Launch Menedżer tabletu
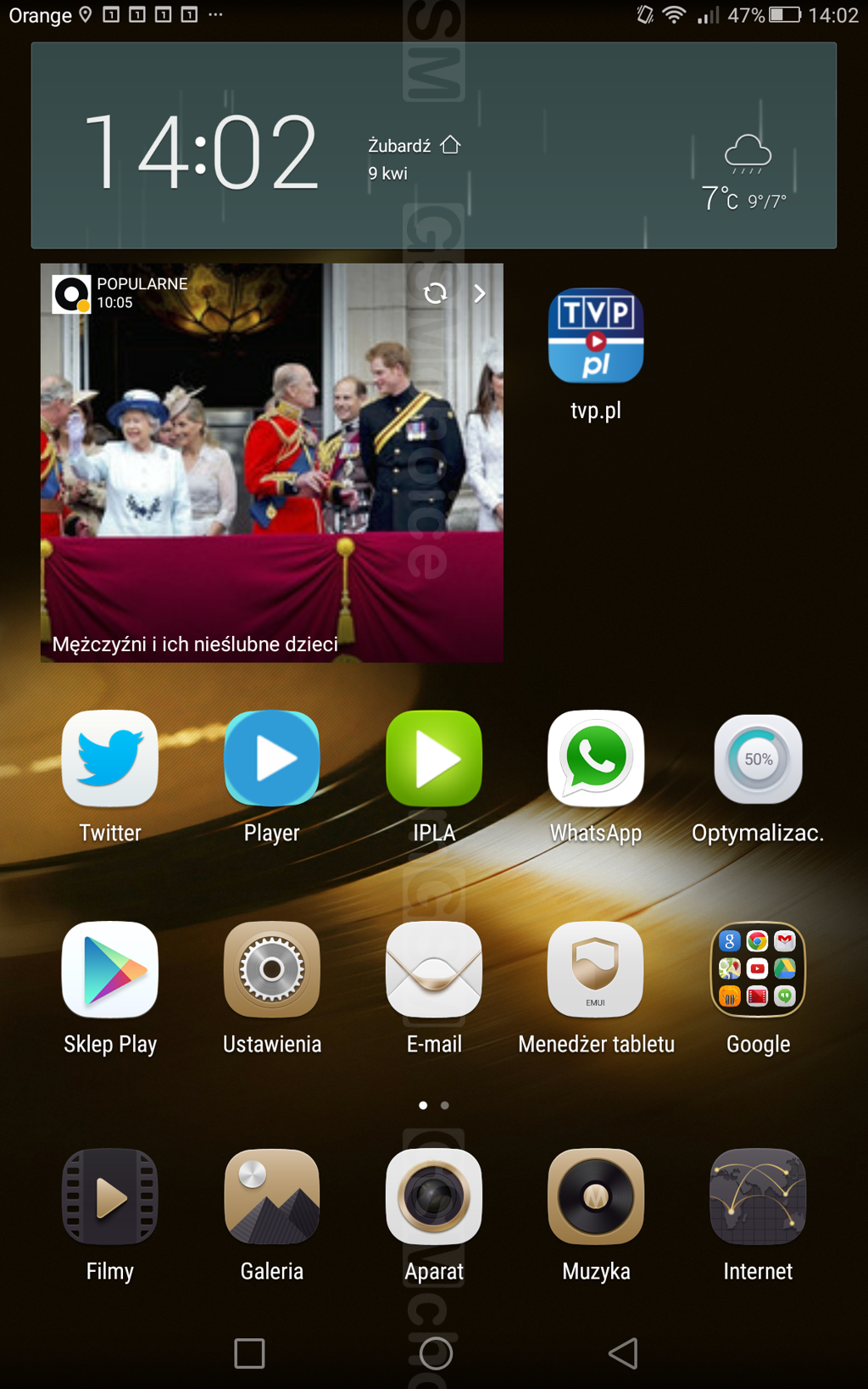This screenshot has width=868, height=1389. coord(596,969)
